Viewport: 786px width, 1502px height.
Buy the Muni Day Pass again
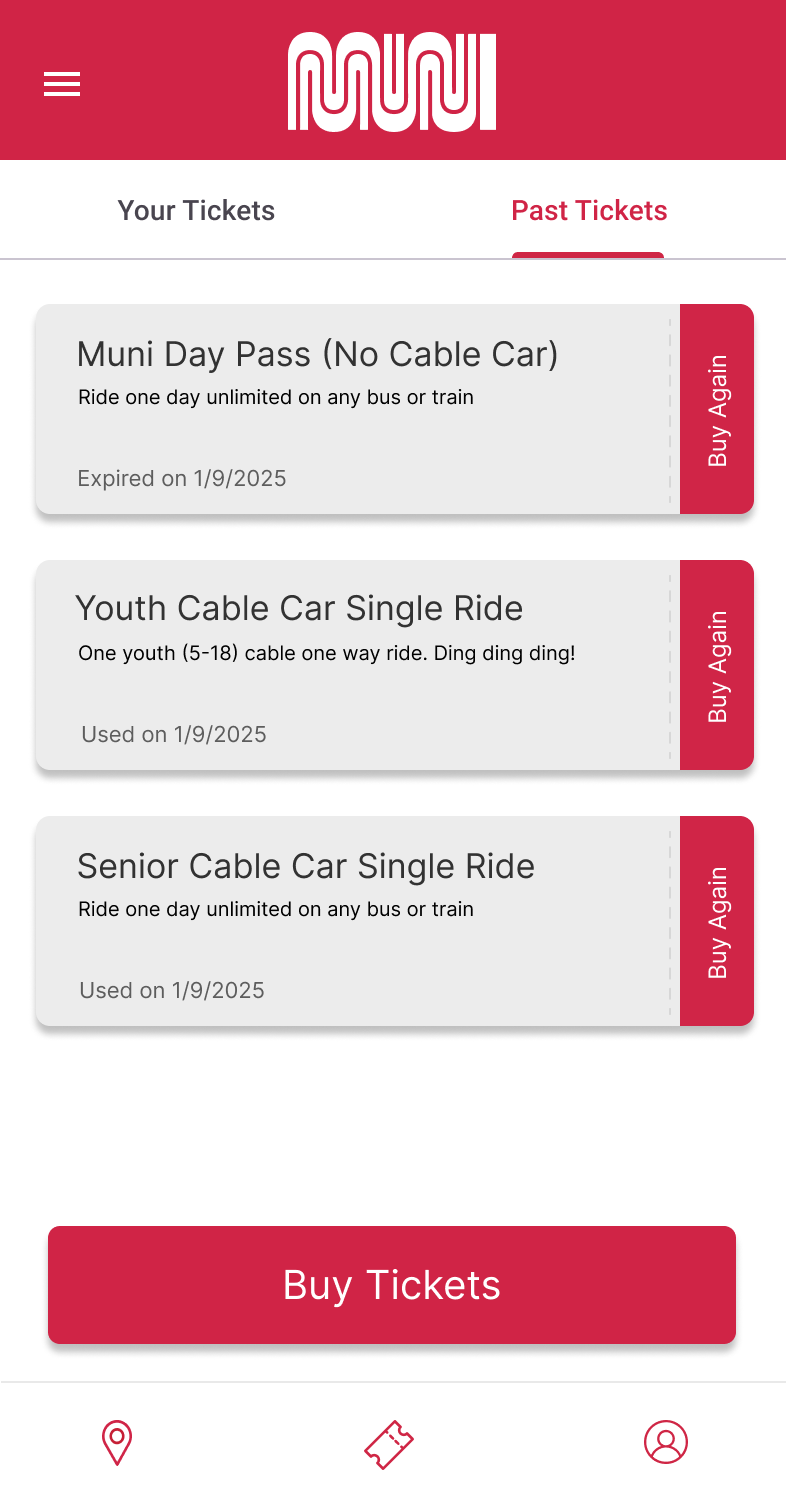[x=717, y=409]
